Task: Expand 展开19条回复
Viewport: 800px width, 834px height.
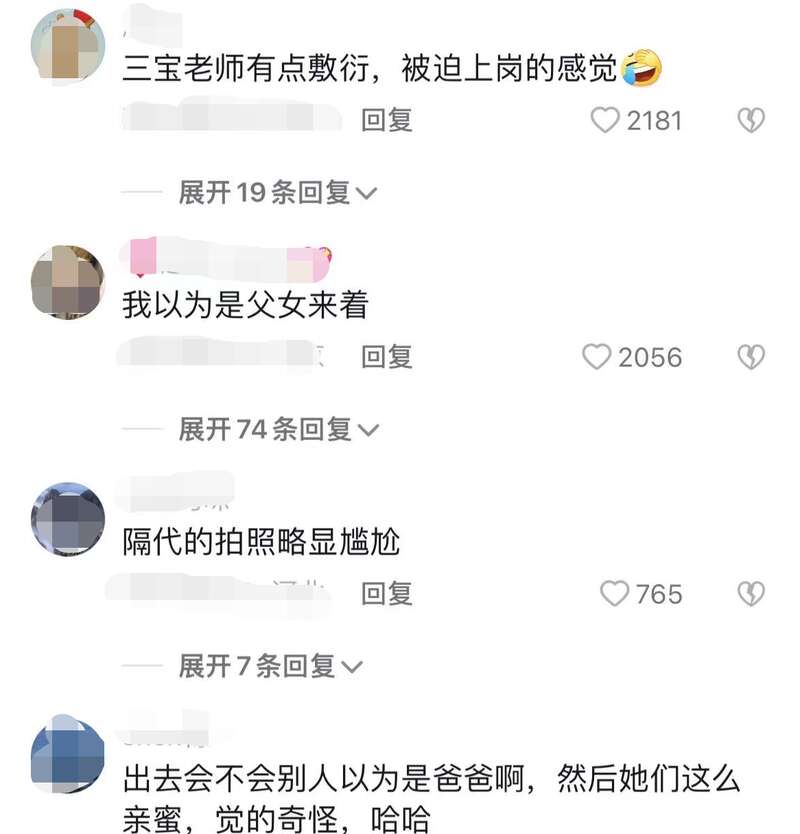Action: pyautogui.click(x=277, y=193)
